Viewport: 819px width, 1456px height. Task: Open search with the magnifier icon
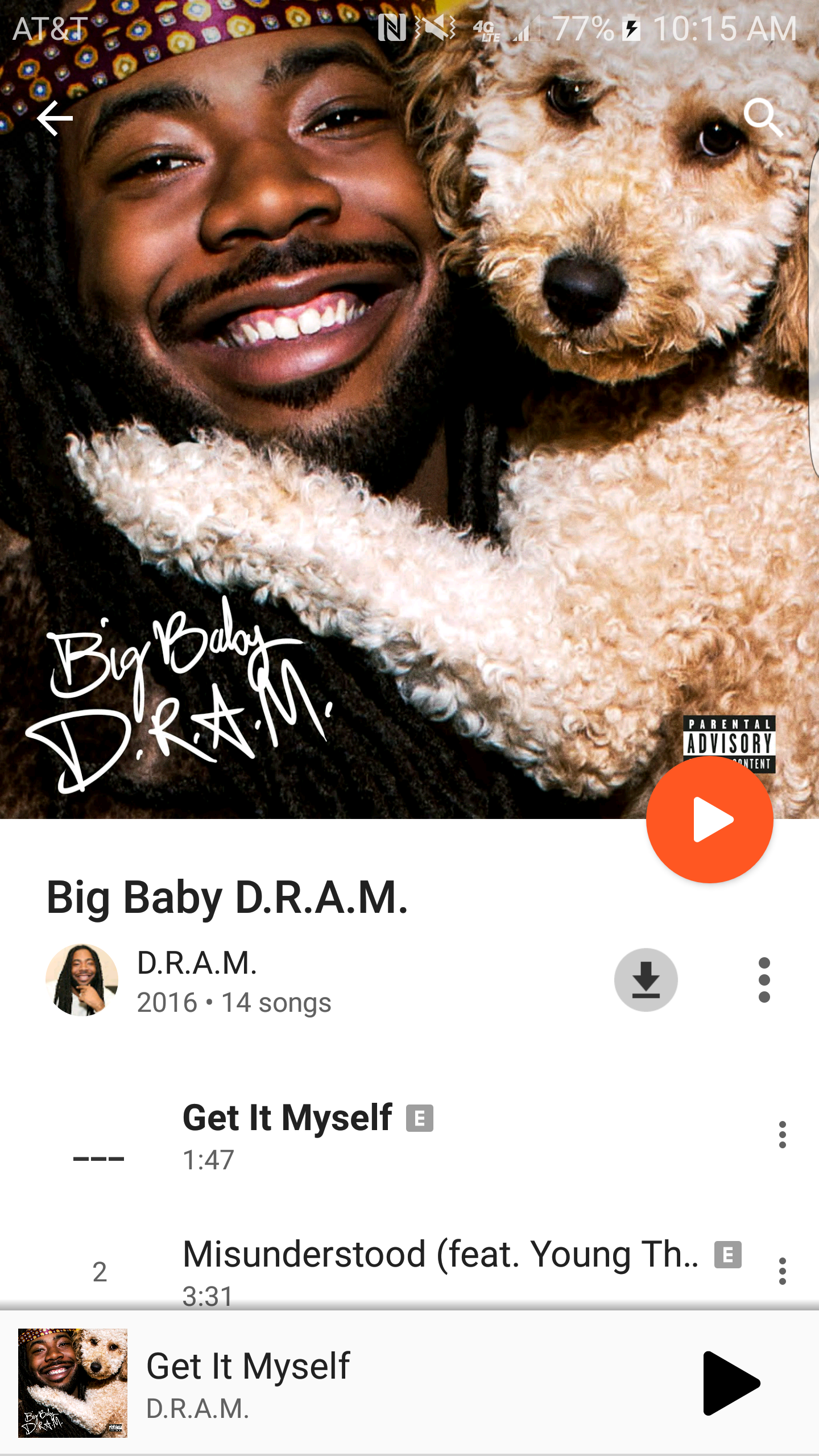coord(763,117)
